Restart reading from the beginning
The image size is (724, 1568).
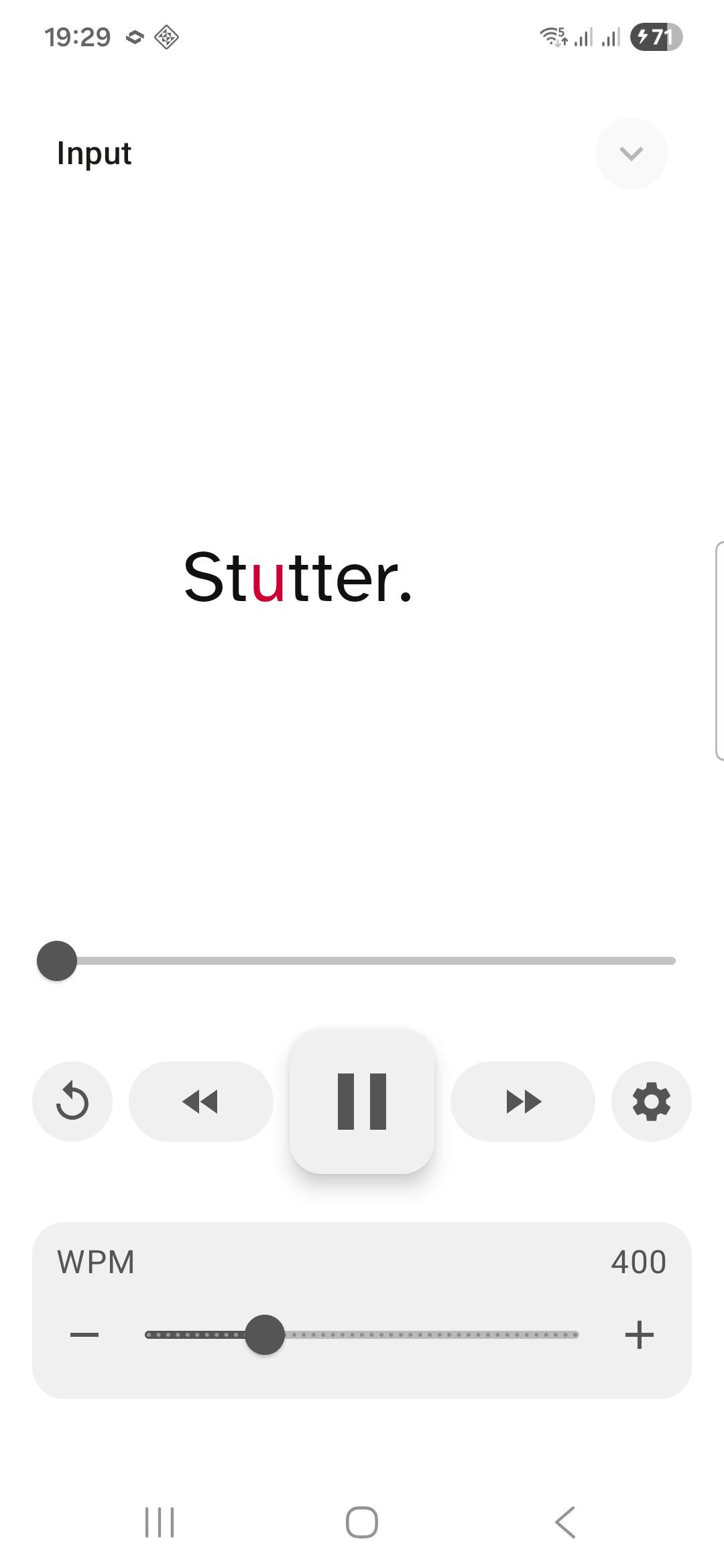tap(72, 1101)
